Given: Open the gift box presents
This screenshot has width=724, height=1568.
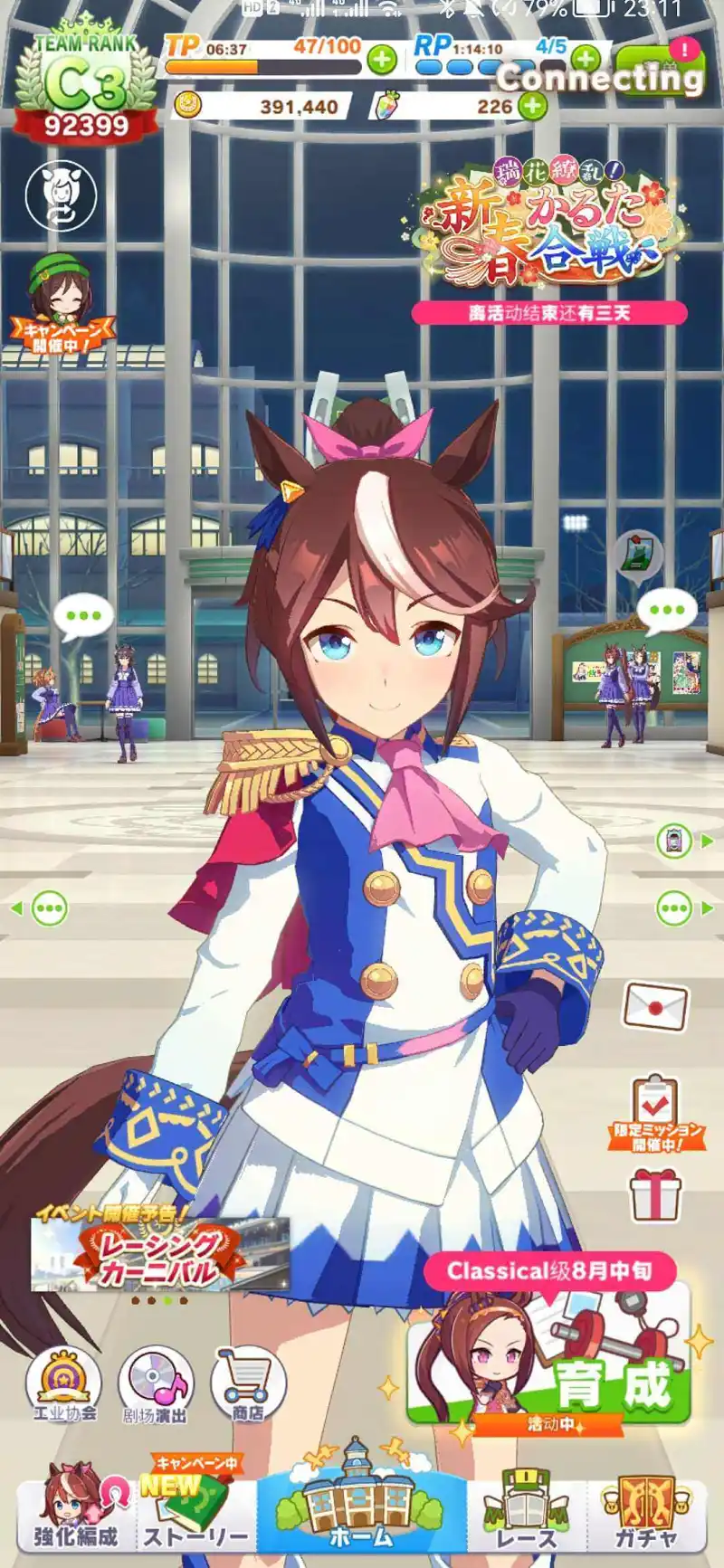Looking at the screenshot, I should (x=655, y=1194).
